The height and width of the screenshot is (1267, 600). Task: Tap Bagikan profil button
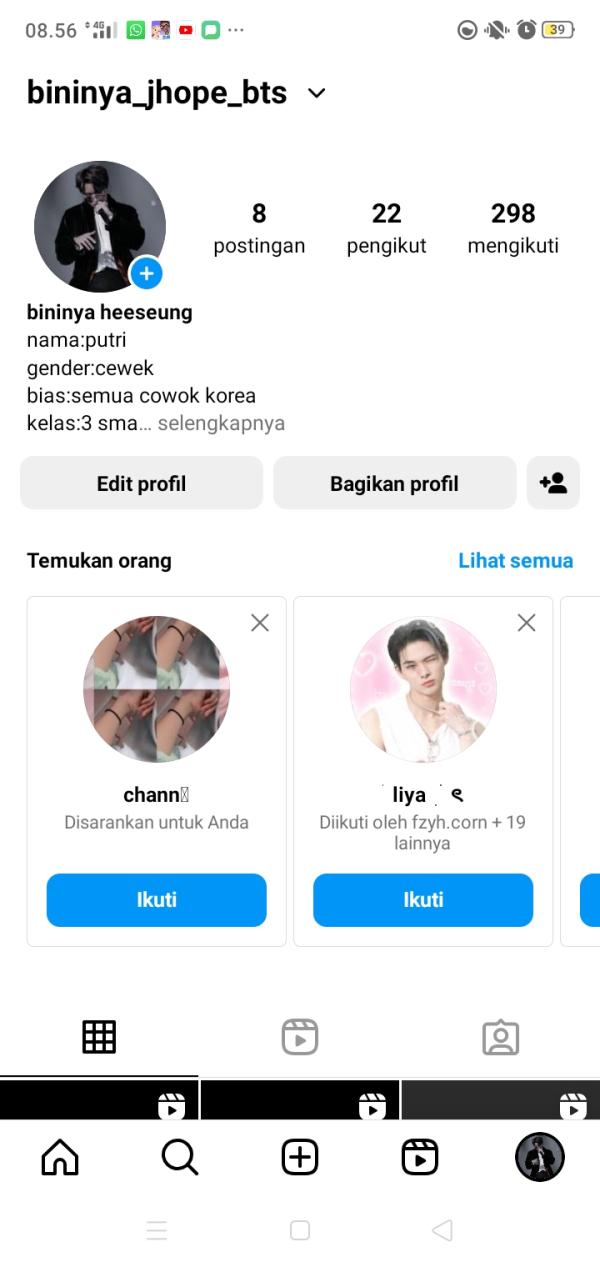[394, 484]
